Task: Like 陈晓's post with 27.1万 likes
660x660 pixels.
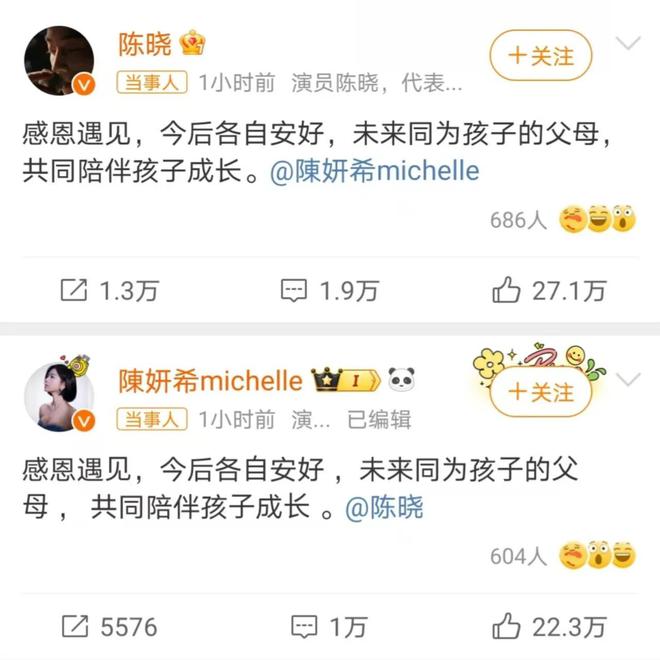Action: [549, 290]
